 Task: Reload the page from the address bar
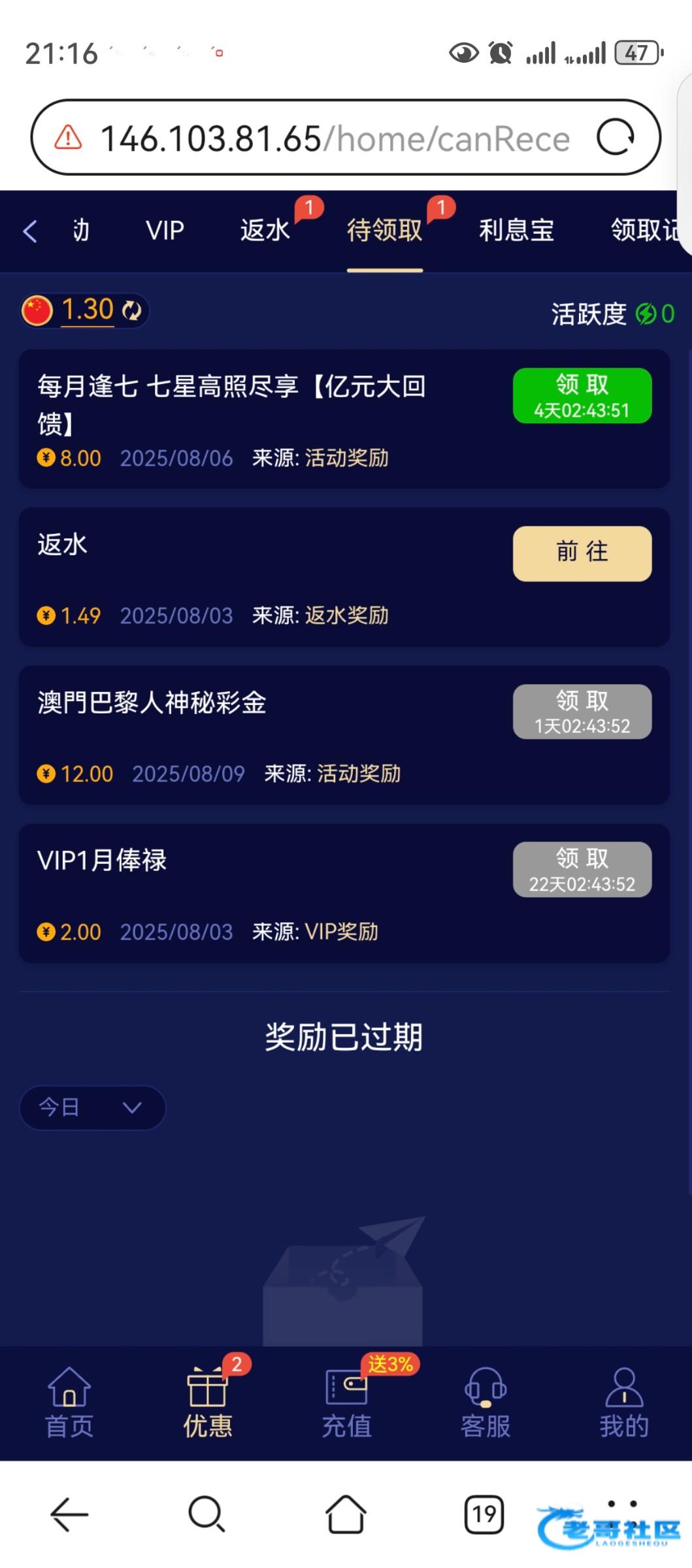pos(615,137)
